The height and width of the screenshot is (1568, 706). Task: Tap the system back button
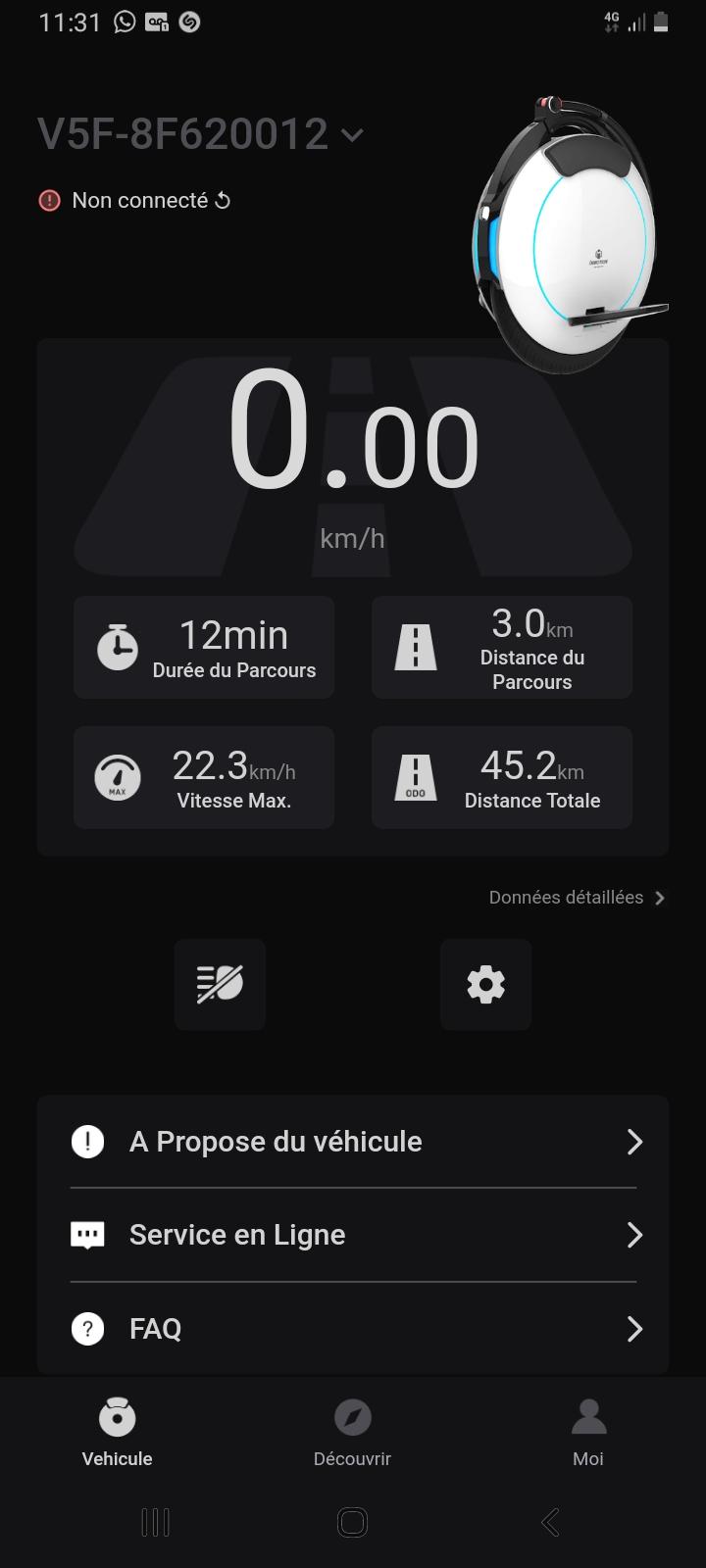point(550,1522)
